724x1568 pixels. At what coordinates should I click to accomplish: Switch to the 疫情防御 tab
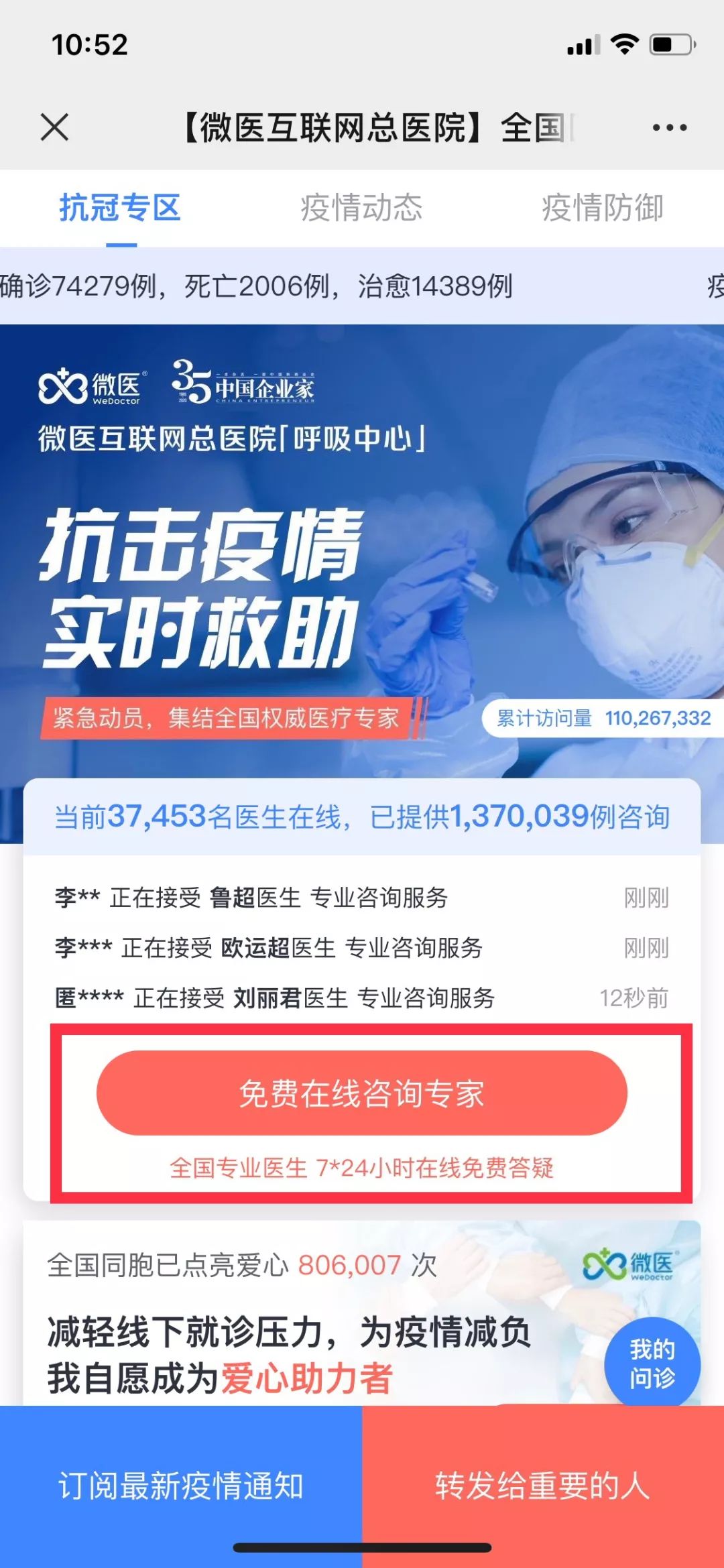coord(603,208)
